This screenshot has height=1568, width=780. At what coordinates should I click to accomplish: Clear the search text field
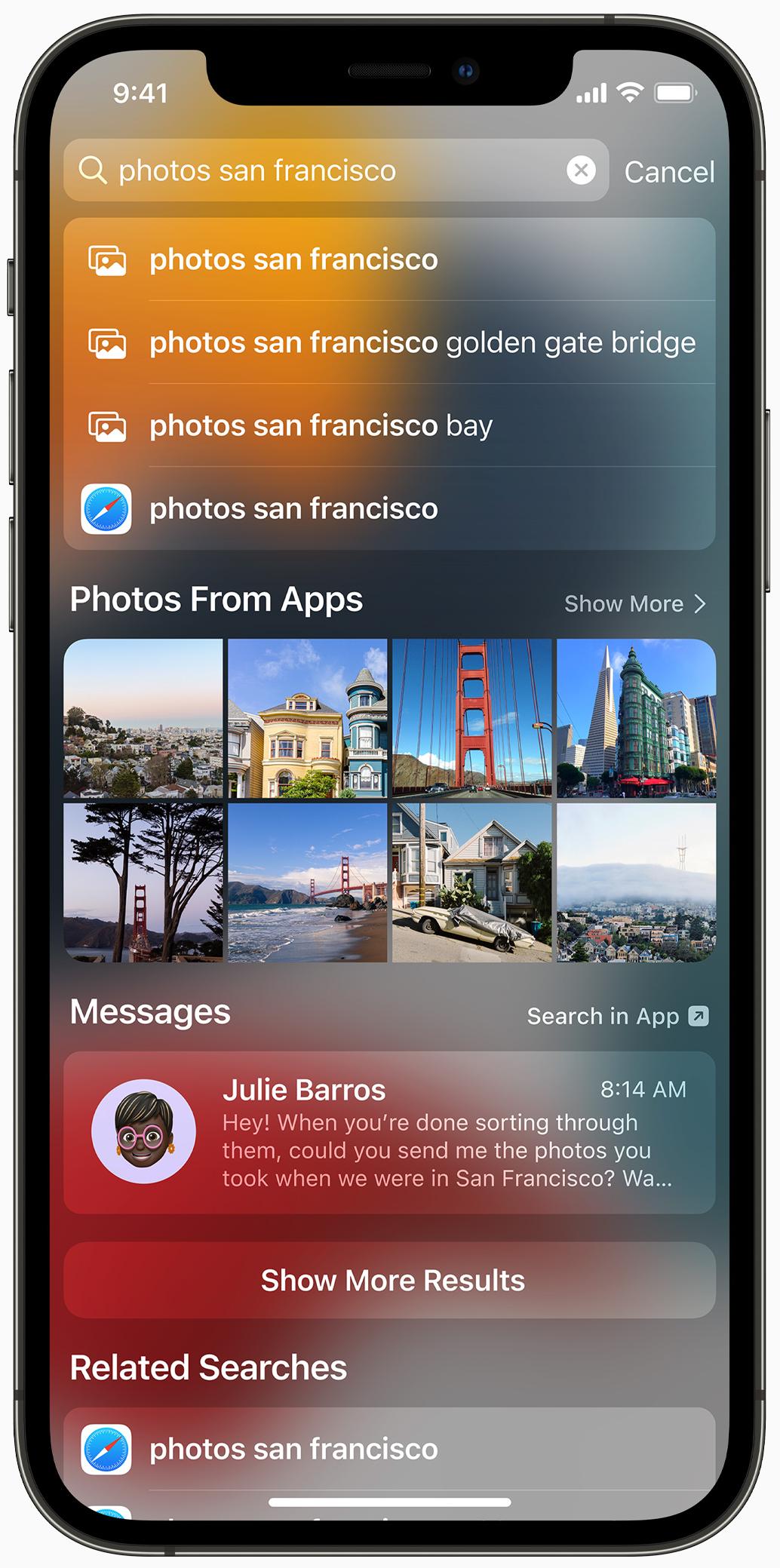[581, 170]
